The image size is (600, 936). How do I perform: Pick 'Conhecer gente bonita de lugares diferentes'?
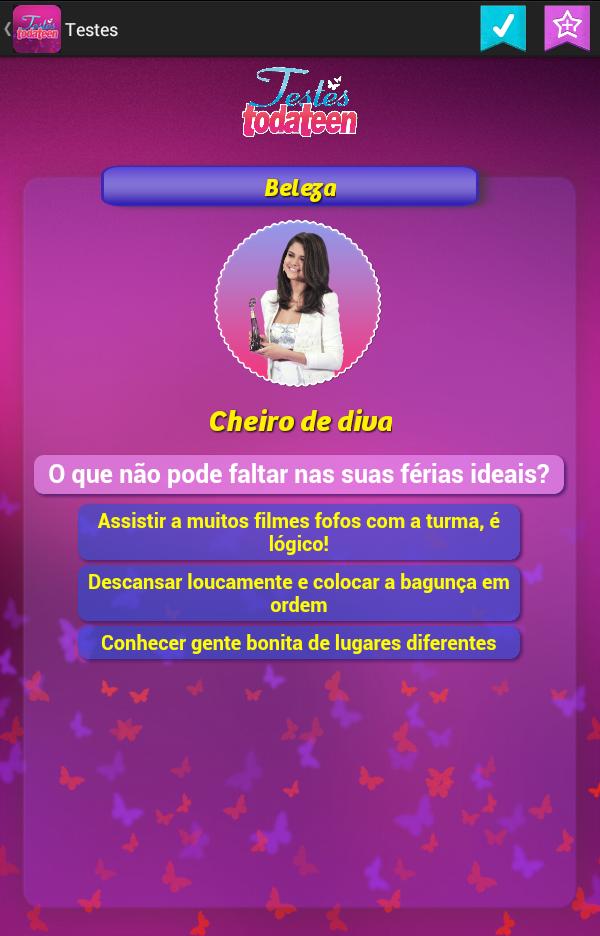pos(299,643)
